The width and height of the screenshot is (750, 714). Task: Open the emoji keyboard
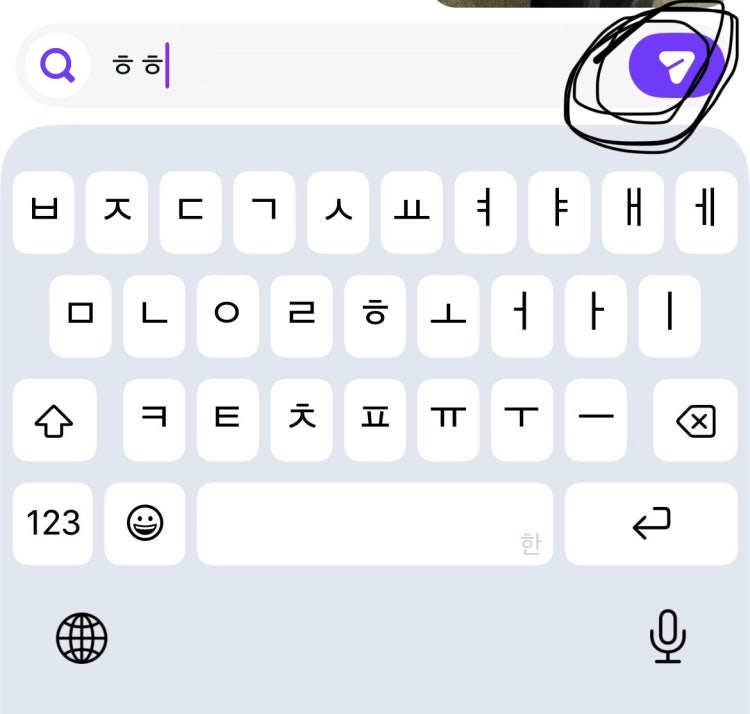145,523
